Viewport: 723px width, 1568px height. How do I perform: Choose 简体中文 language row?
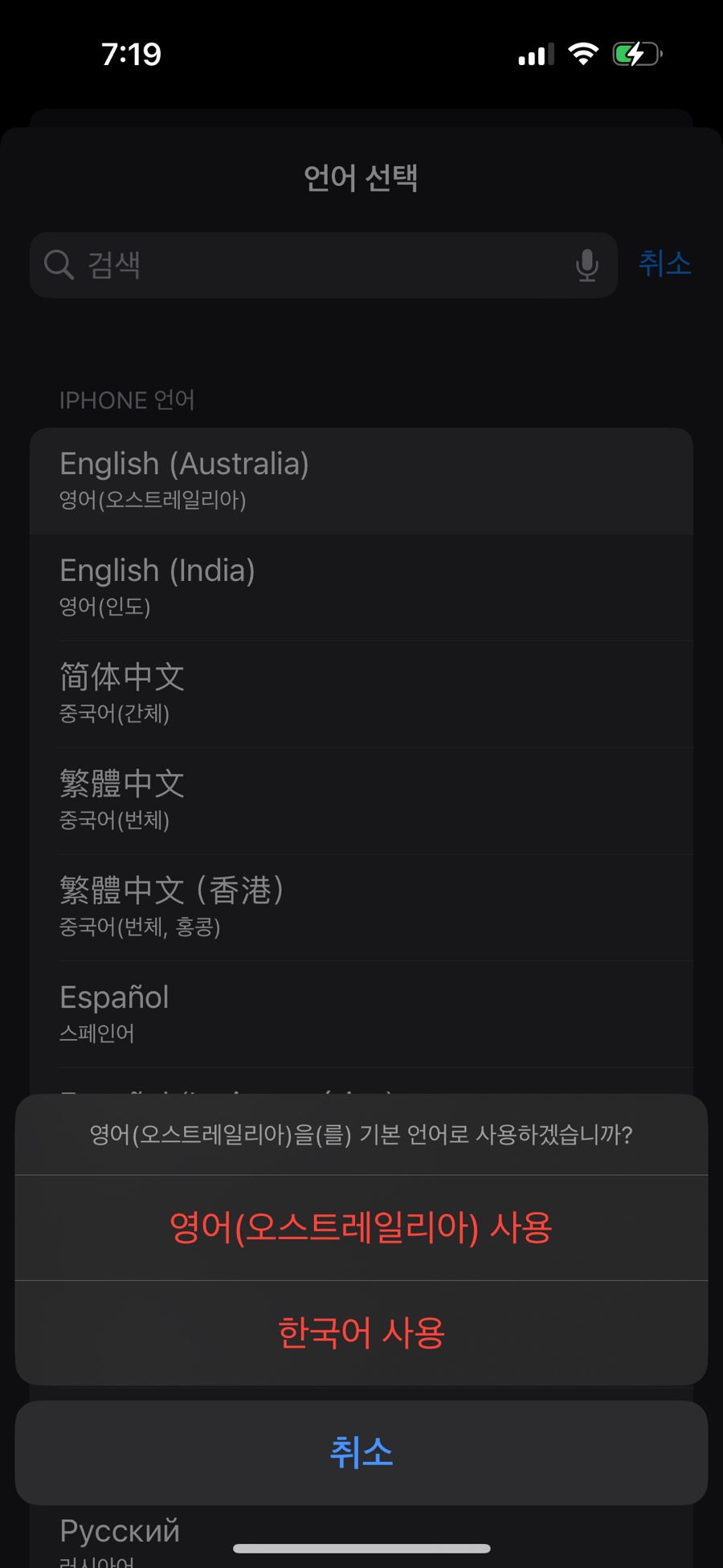[x=361, y=694]
